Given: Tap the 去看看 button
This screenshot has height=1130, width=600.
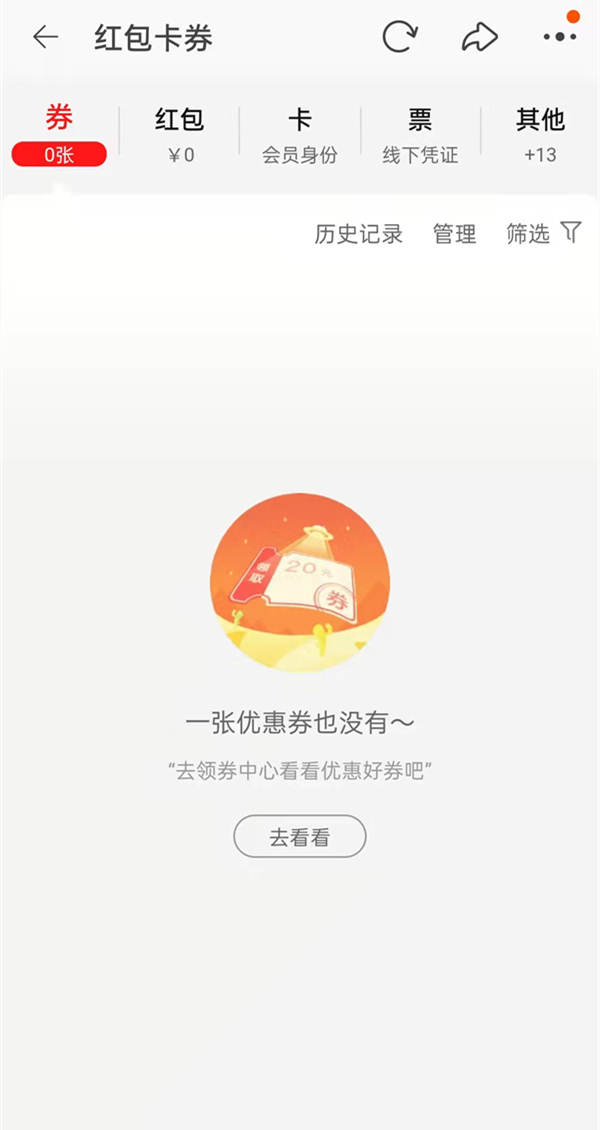Looking at the screenshot, I should [300, 837].
